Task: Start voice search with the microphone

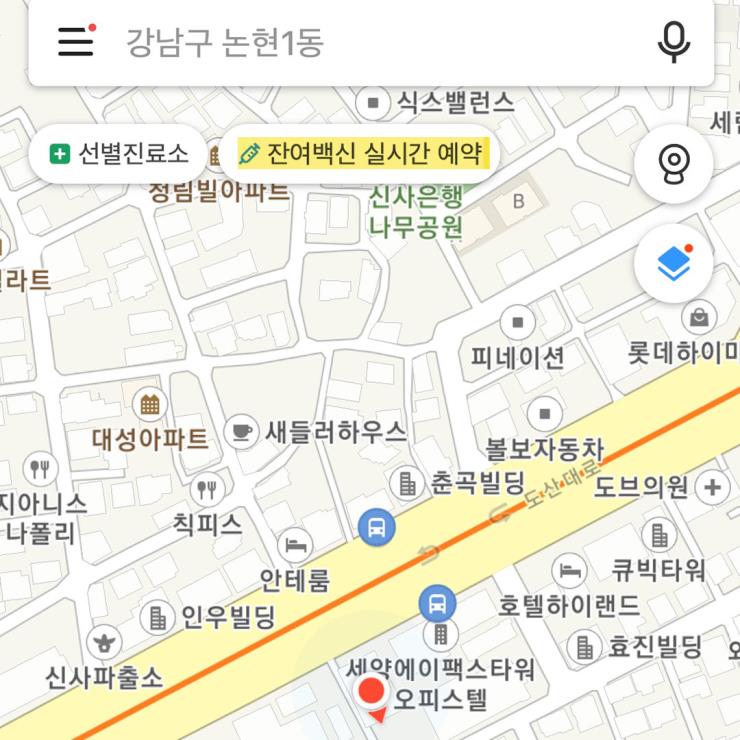Action: [x=674, y=42]
